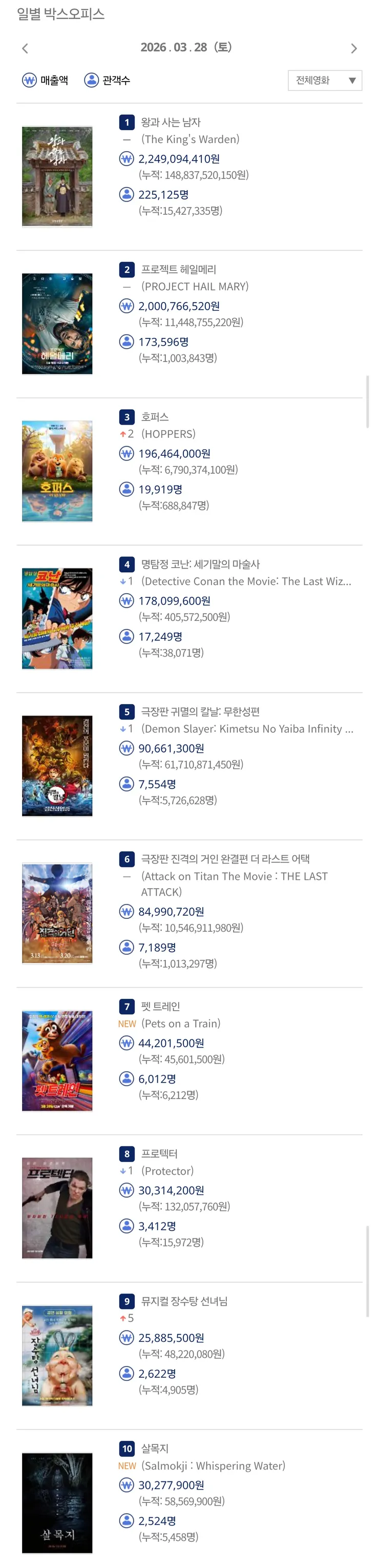The height and width of the screenshot is (1568, 379).
Task: View the 살목지 movie entry
Action: (x=155, y=1448)
